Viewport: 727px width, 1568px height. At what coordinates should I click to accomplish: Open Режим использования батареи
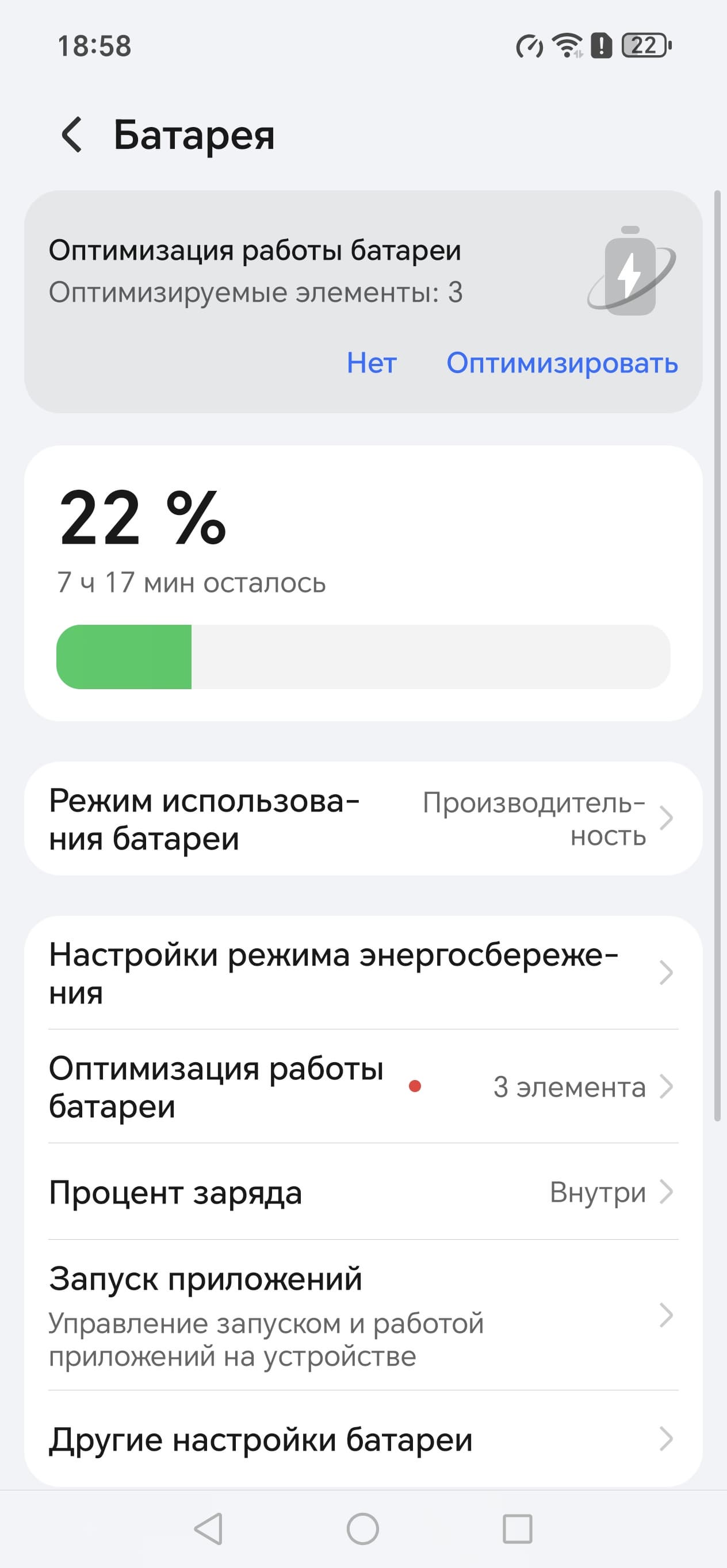click(363, 818)
